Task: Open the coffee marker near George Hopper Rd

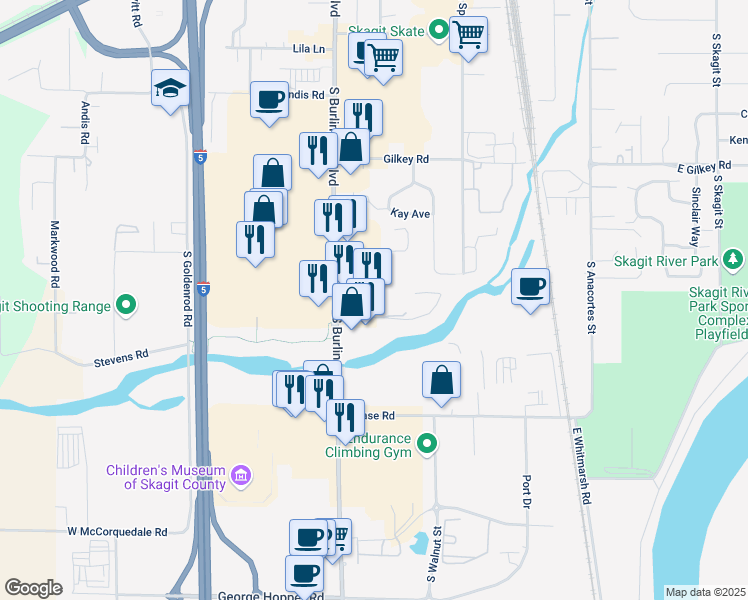Action: [x=304, y=575]
